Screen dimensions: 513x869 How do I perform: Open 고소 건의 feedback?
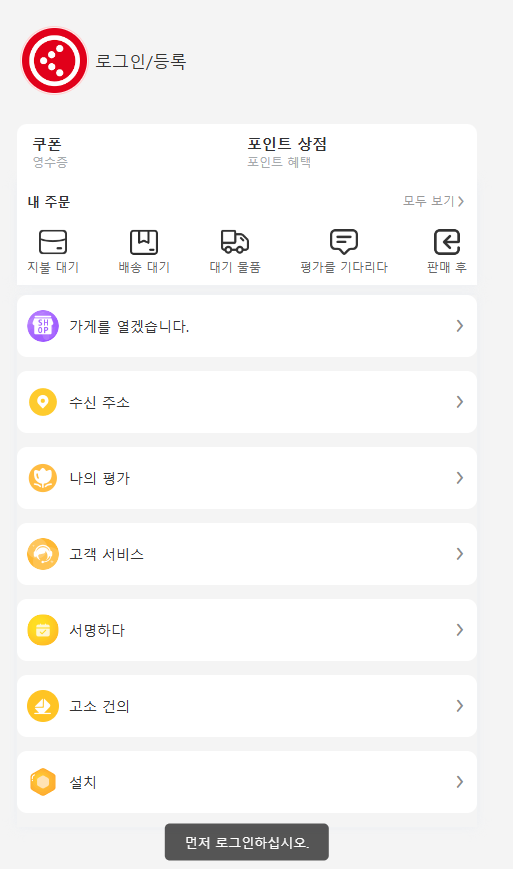(247, 706)
